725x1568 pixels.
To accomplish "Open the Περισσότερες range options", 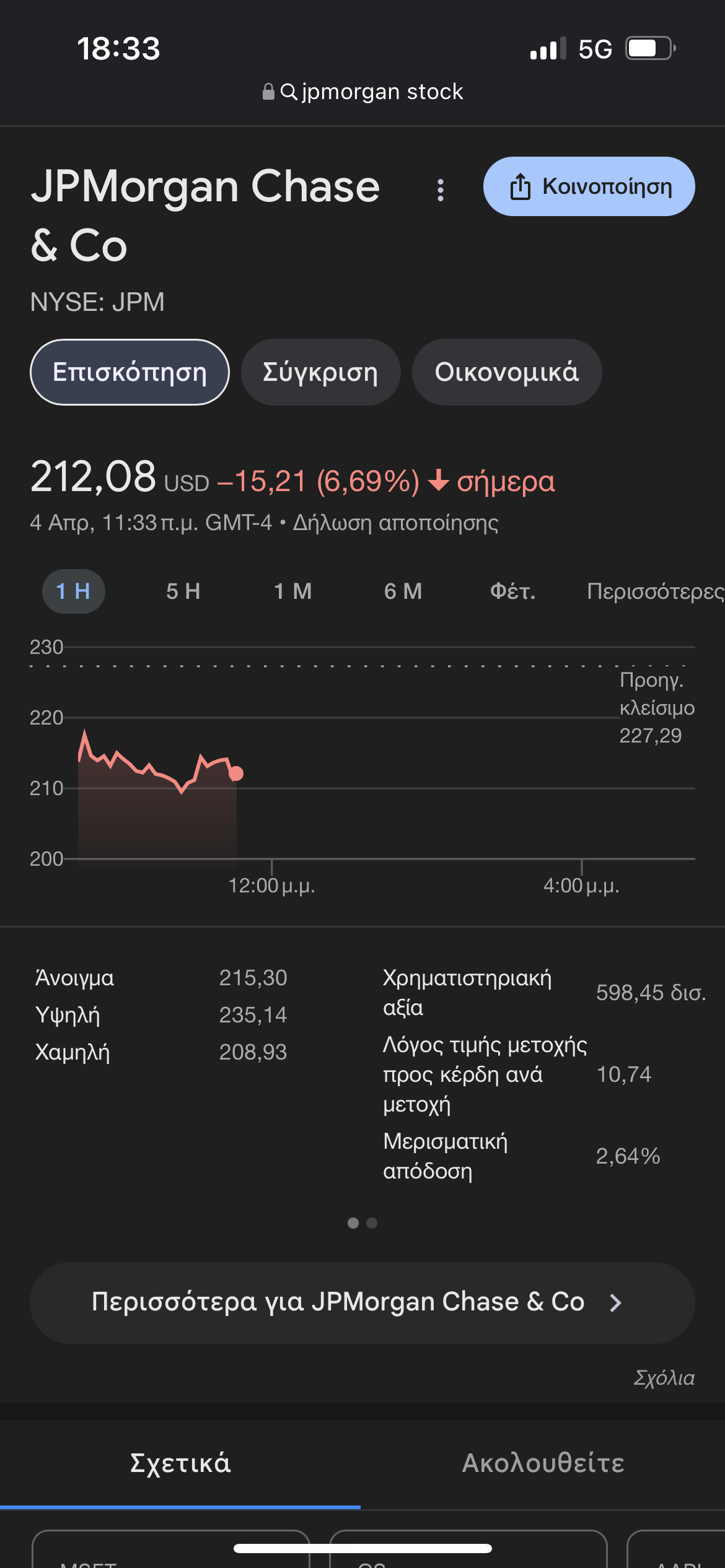I will [x=654, y=591].
